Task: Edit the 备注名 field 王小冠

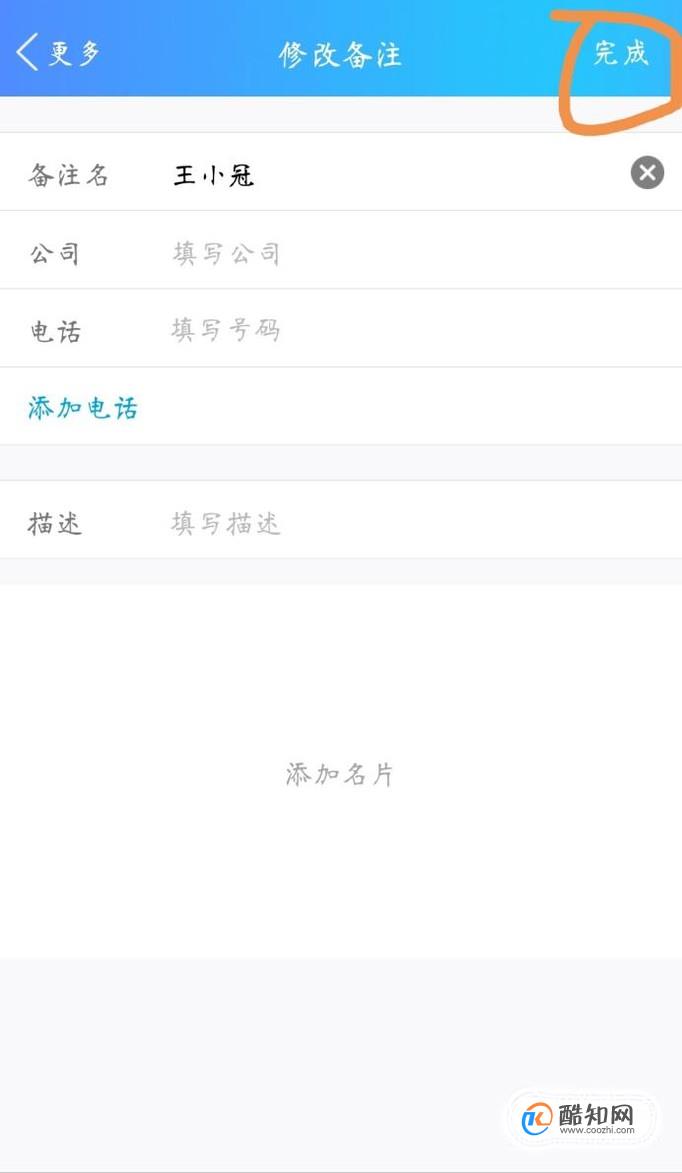Action: point(396,175)
